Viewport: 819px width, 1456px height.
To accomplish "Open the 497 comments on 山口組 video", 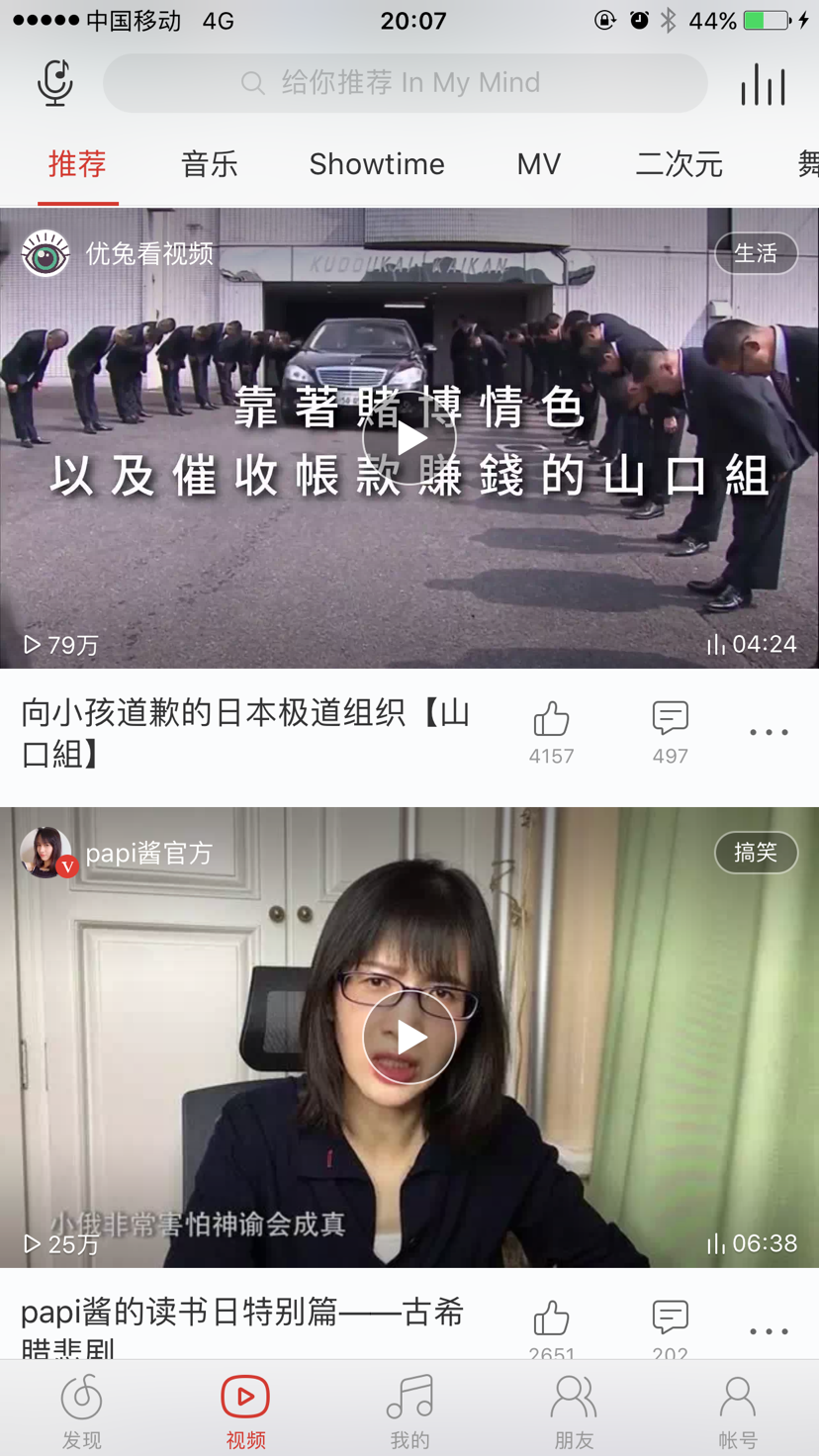I will click(670, 720).
